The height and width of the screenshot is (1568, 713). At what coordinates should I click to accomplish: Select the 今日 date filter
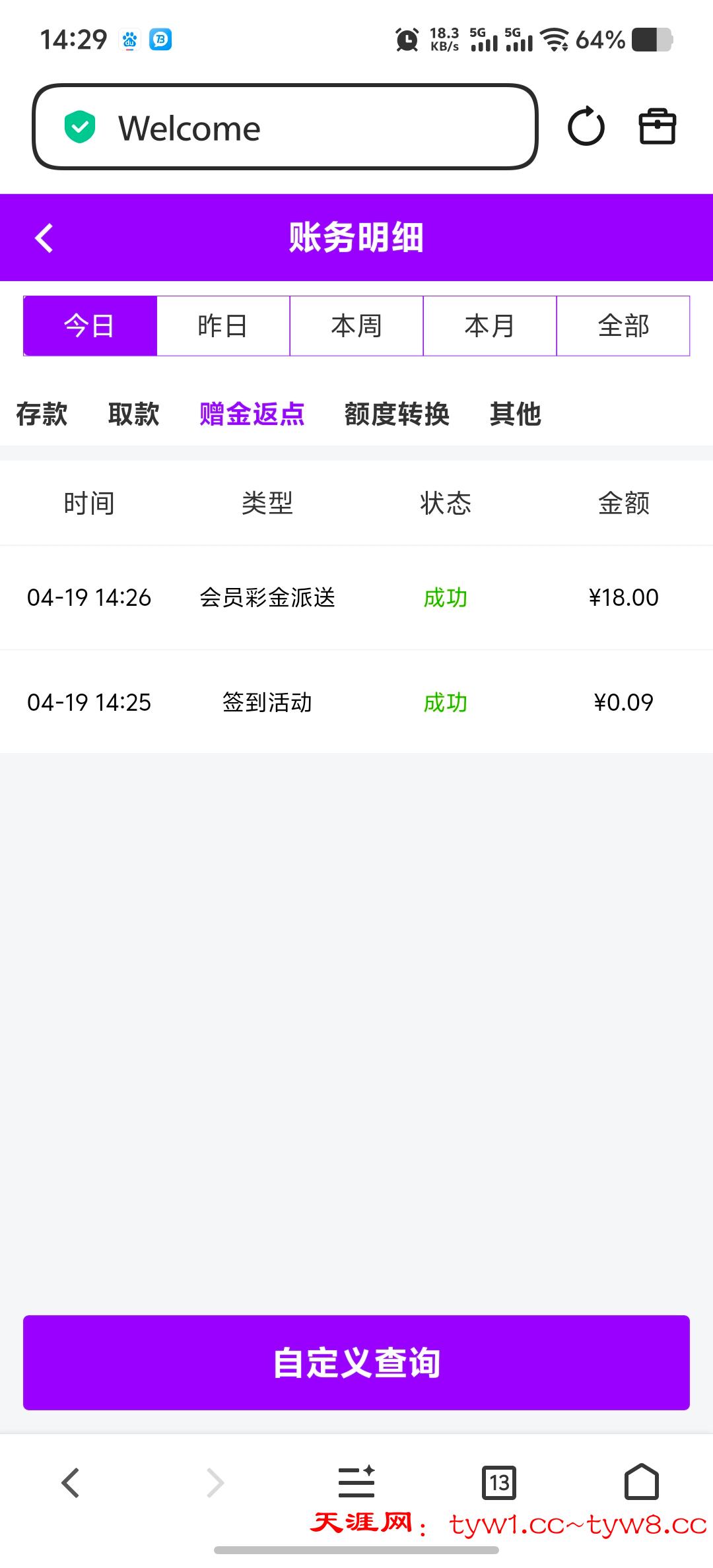coord(90,326)
